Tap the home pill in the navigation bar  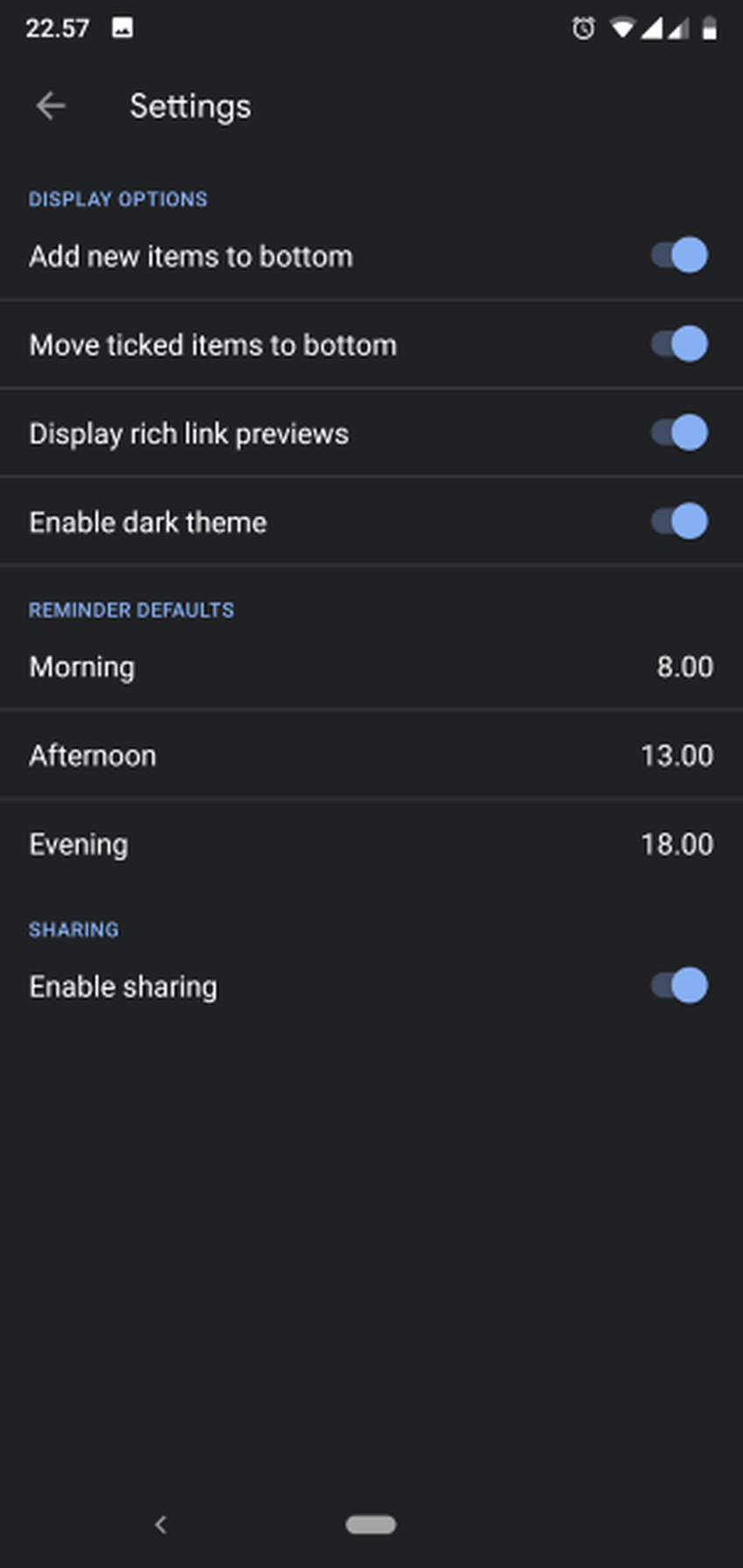click(x=371, y=1524)
